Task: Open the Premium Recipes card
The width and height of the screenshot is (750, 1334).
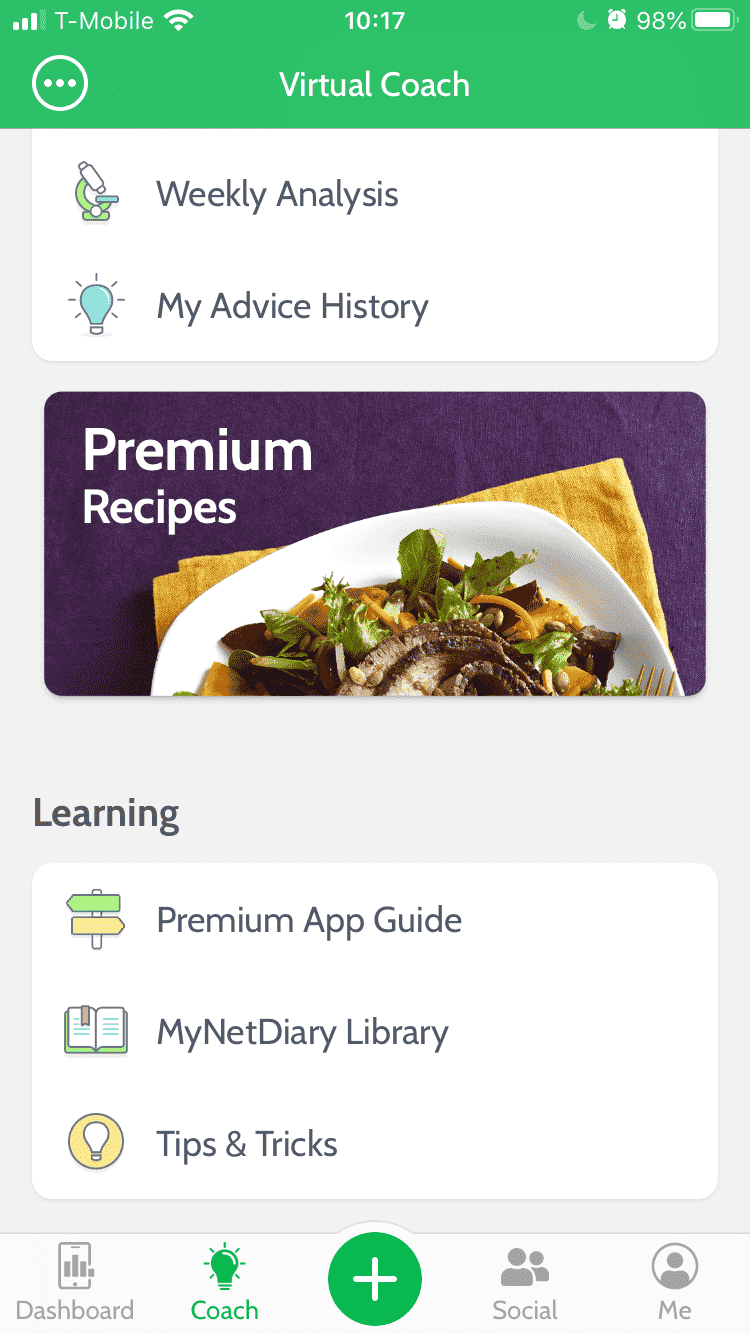Action: point(375,544)
